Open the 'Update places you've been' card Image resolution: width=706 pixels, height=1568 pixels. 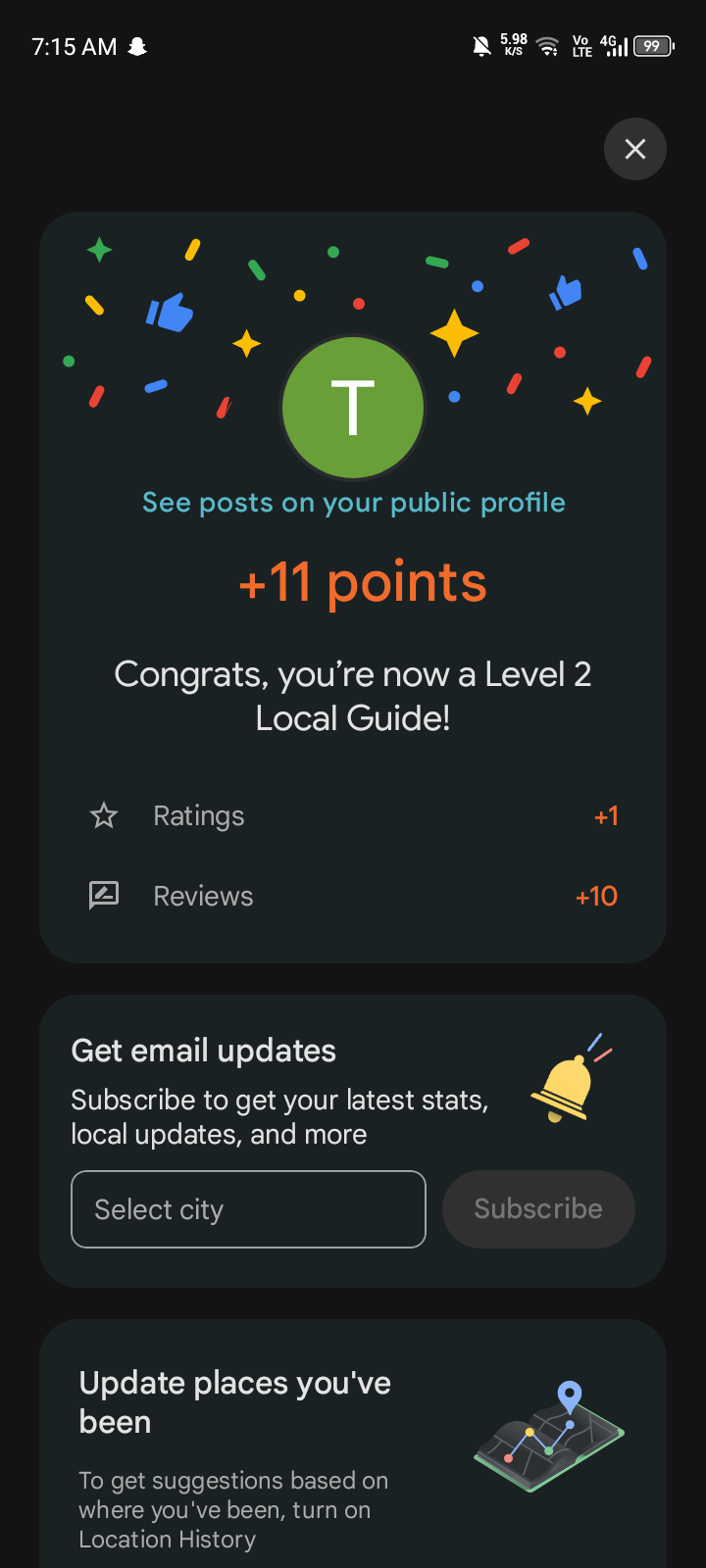pos(353,1450)
